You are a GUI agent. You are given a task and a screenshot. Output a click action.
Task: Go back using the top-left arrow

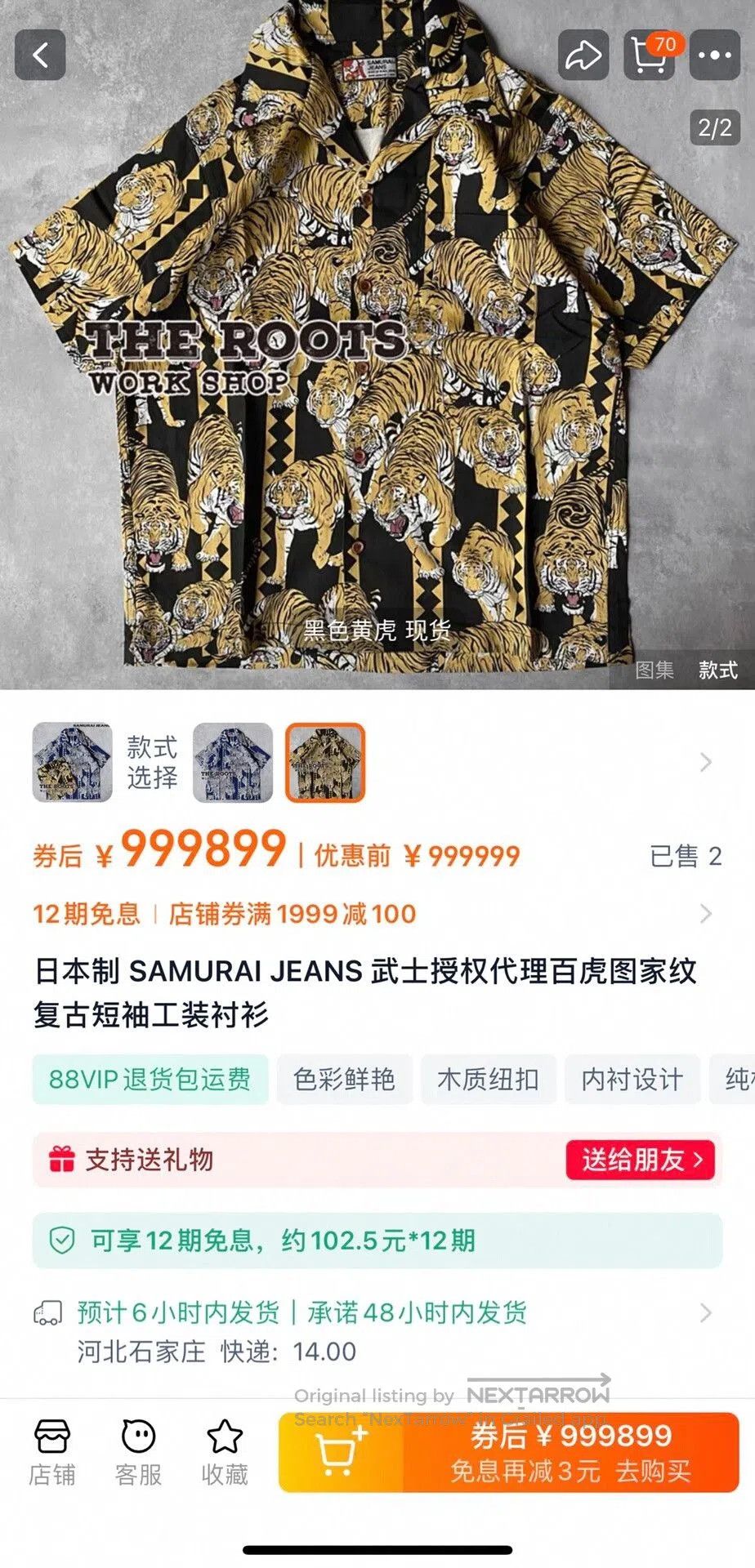tap(40, 55)
